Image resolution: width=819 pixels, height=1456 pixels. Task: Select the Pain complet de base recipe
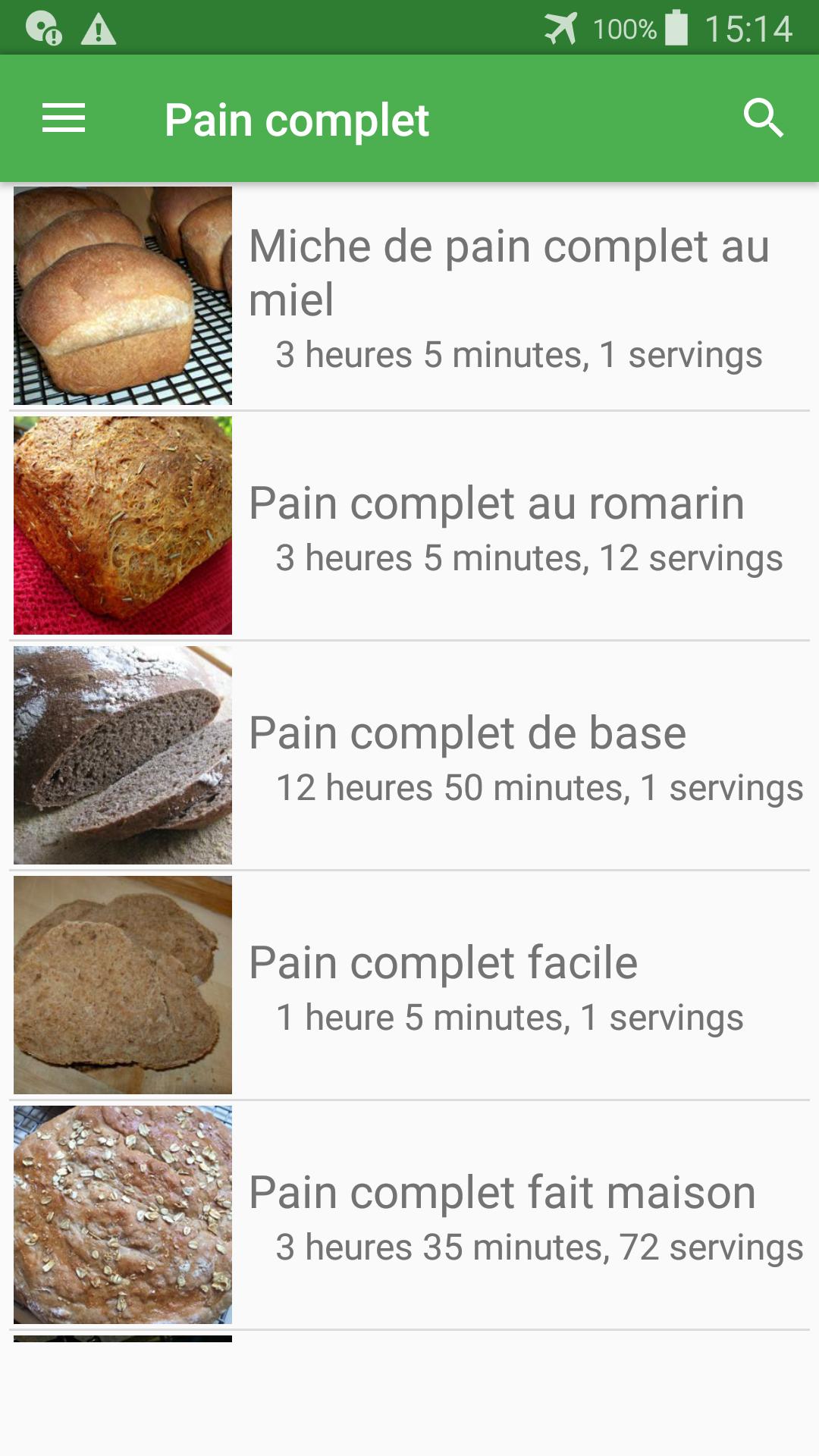click(x=409, y=755)
